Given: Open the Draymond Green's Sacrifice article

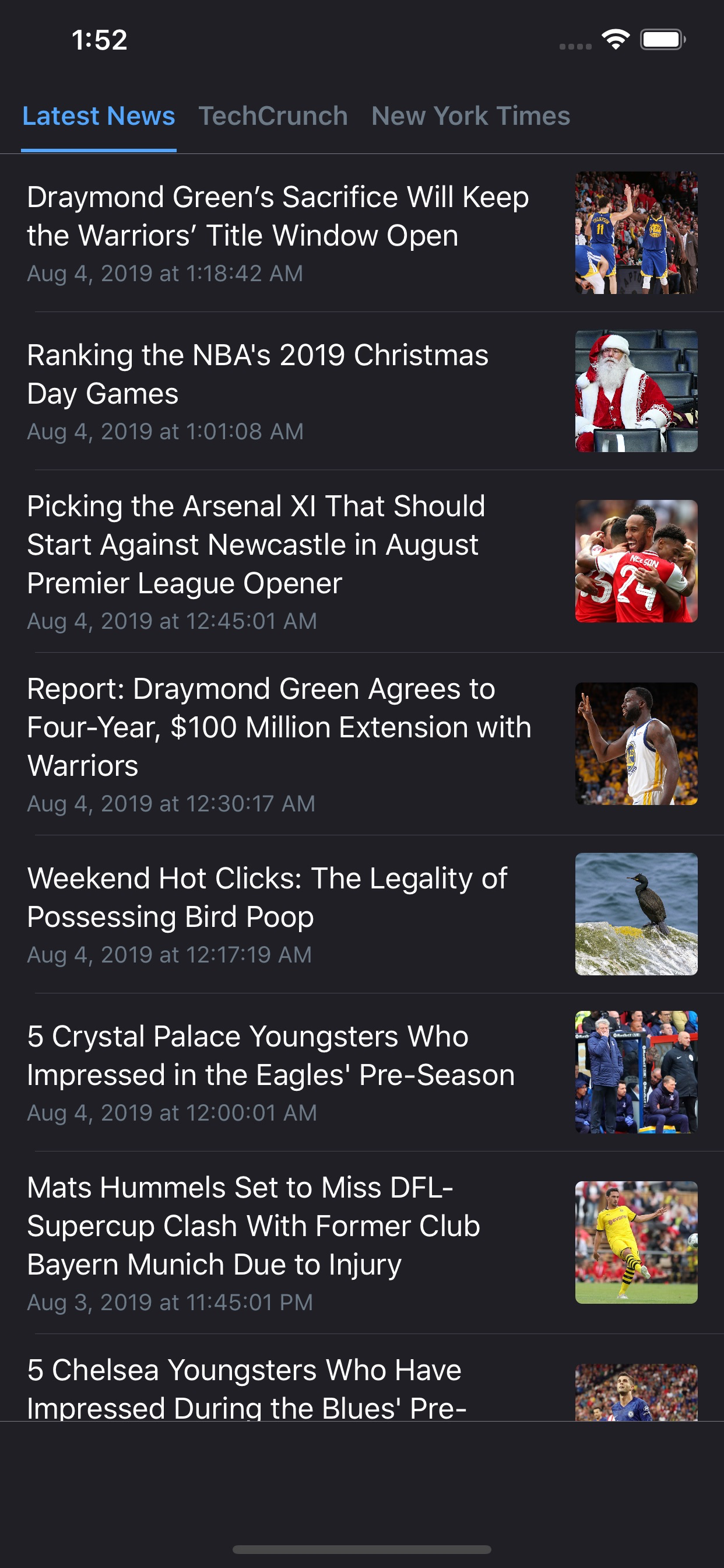Looking at the screenshot, I should click(x=278, y=216).
